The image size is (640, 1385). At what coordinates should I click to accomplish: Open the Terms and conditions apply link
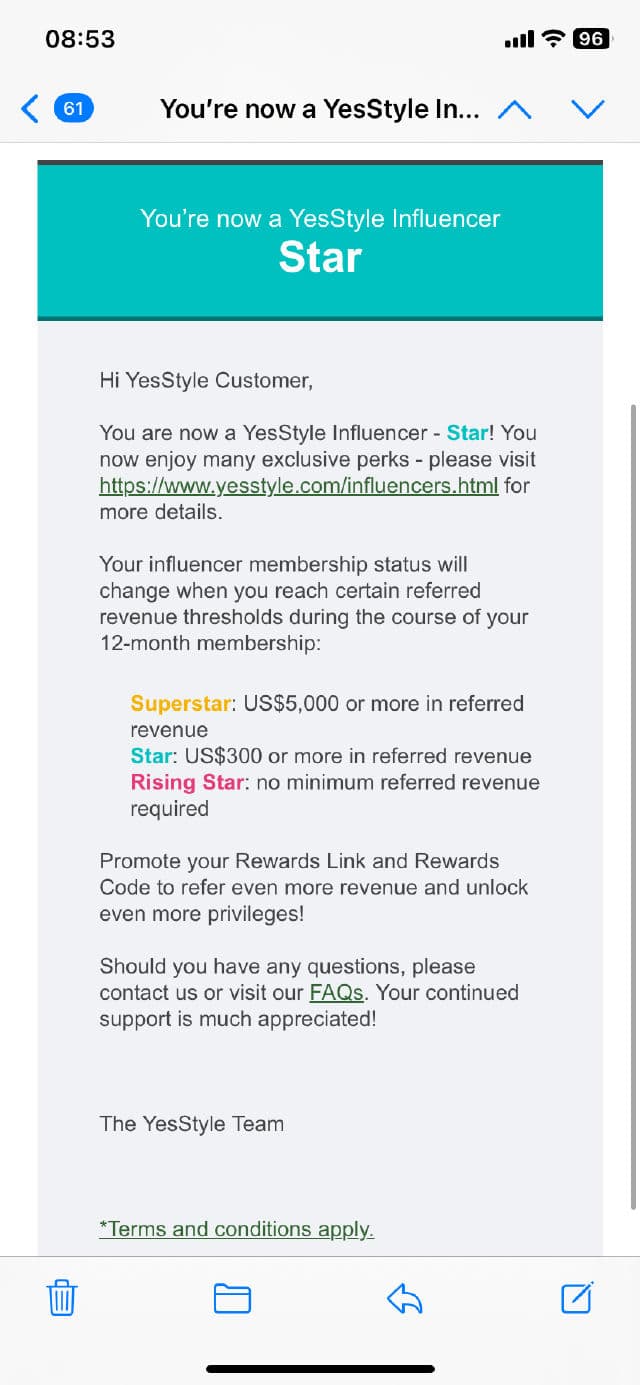[236, 1229]
